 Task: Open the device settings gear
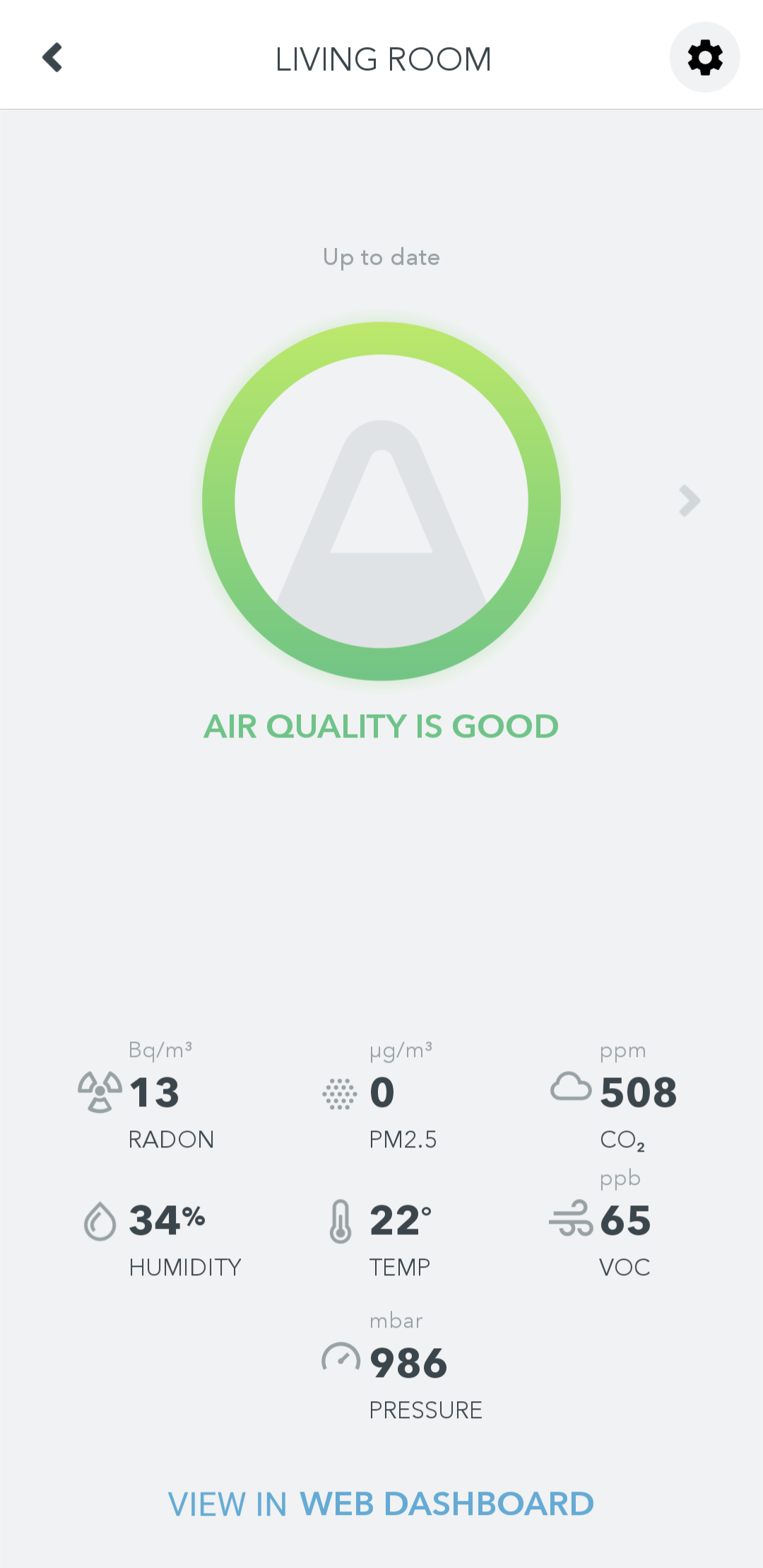coord(704,58)
